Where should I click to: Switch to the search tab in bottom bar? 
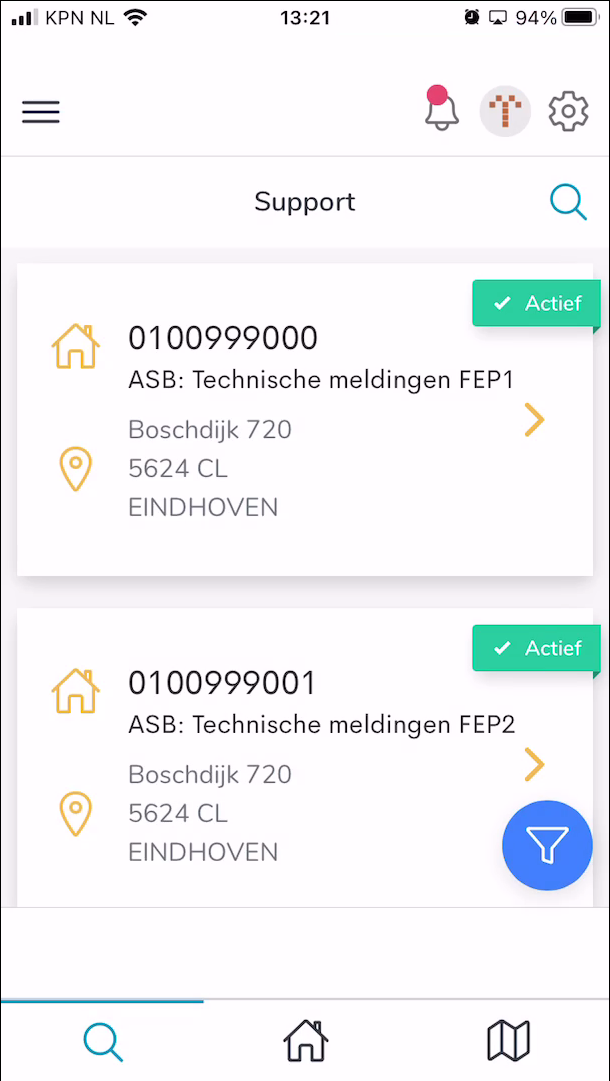(103, 1041)
